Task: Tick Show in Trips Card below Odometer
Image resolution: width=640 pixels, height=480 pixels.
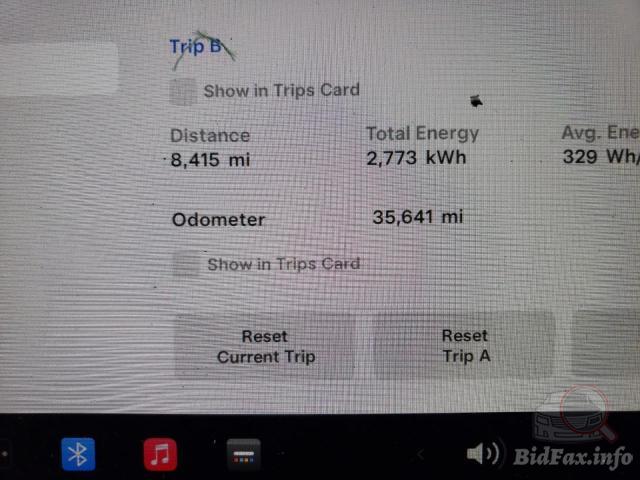Action: (186, 265)
